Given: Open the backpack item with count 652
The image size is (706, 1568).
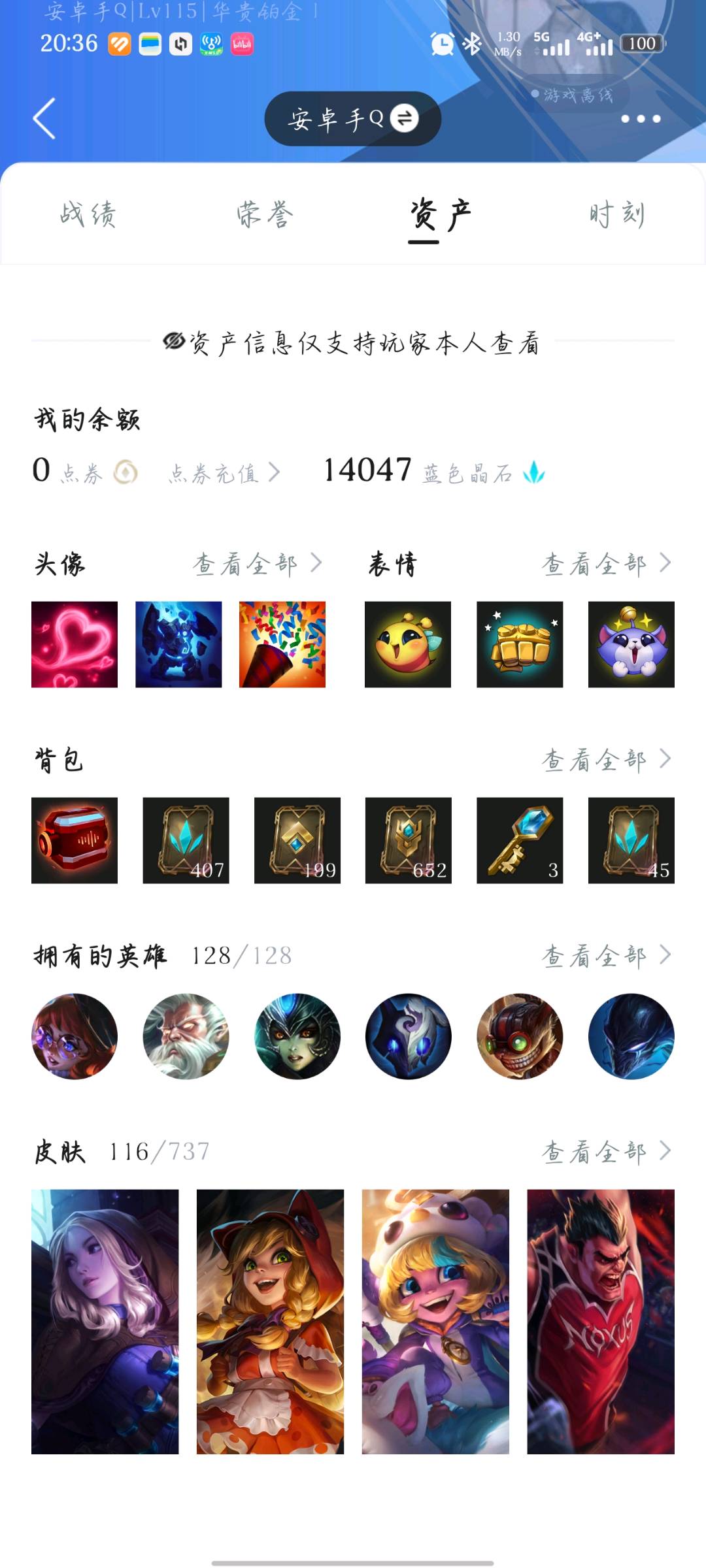Looking at the screenshot, I should [409, 840].
